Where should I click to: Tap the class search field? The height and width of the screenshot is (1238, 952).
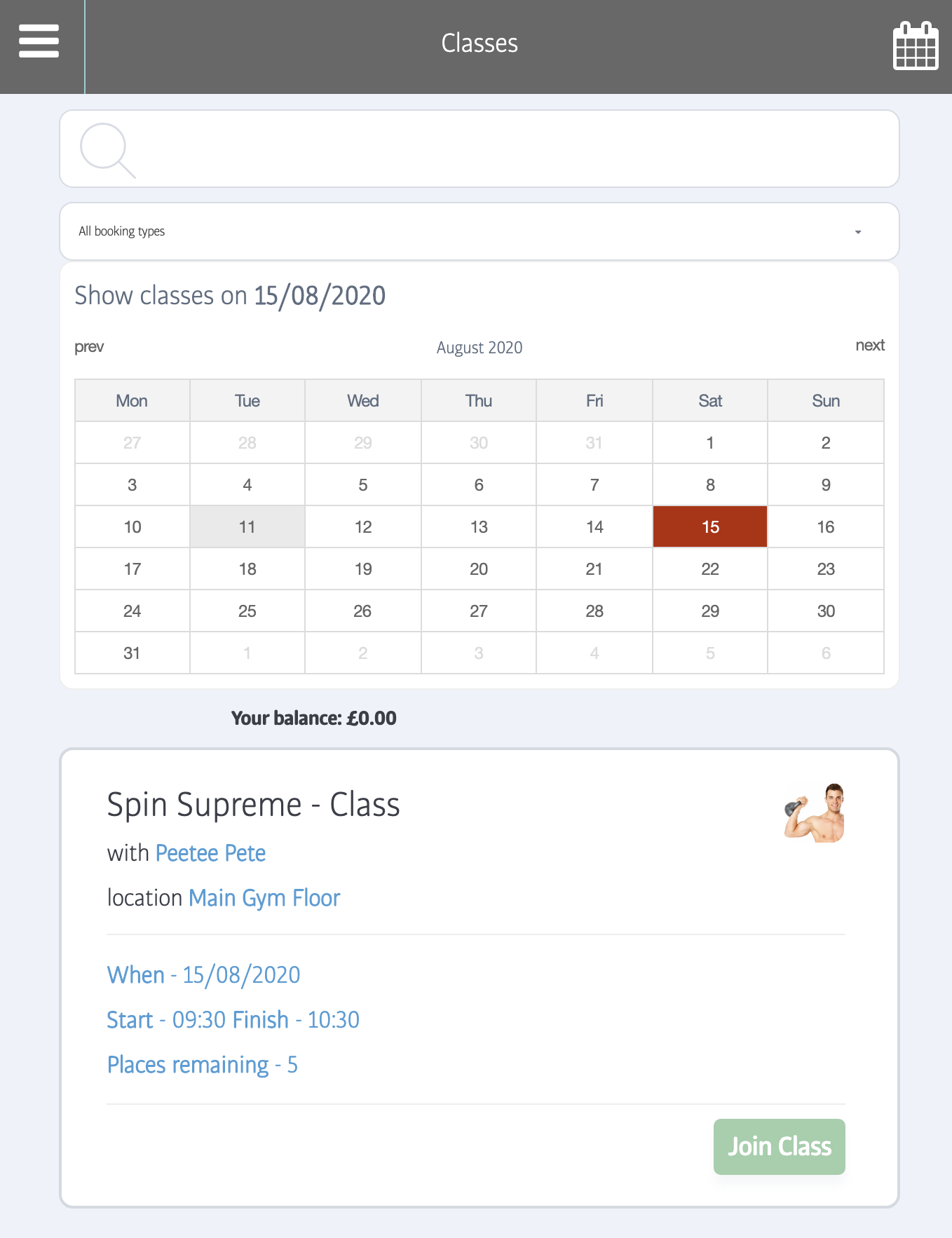[x=480, y=149]
